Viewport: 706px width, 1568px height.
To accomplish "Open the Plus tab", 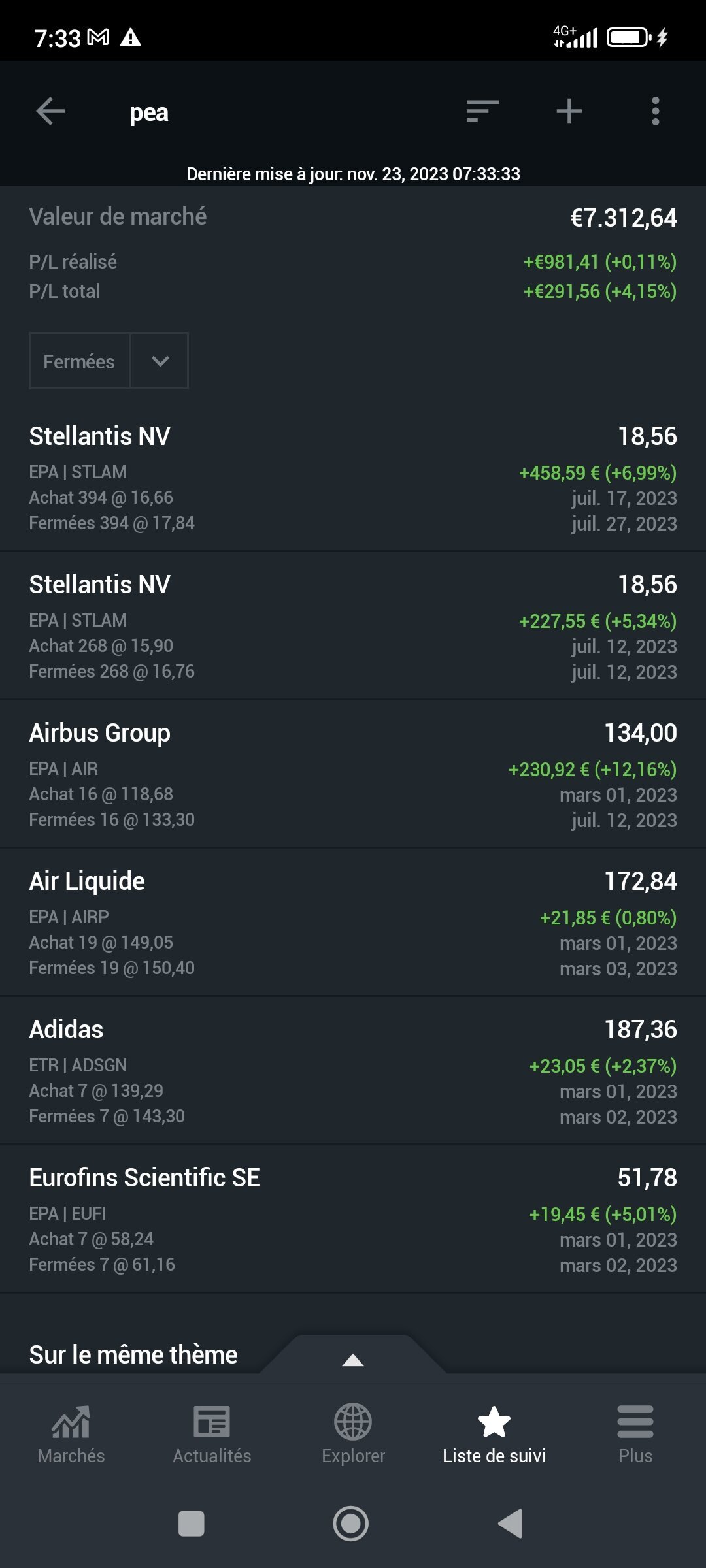I will click(x=635, y=1435).
